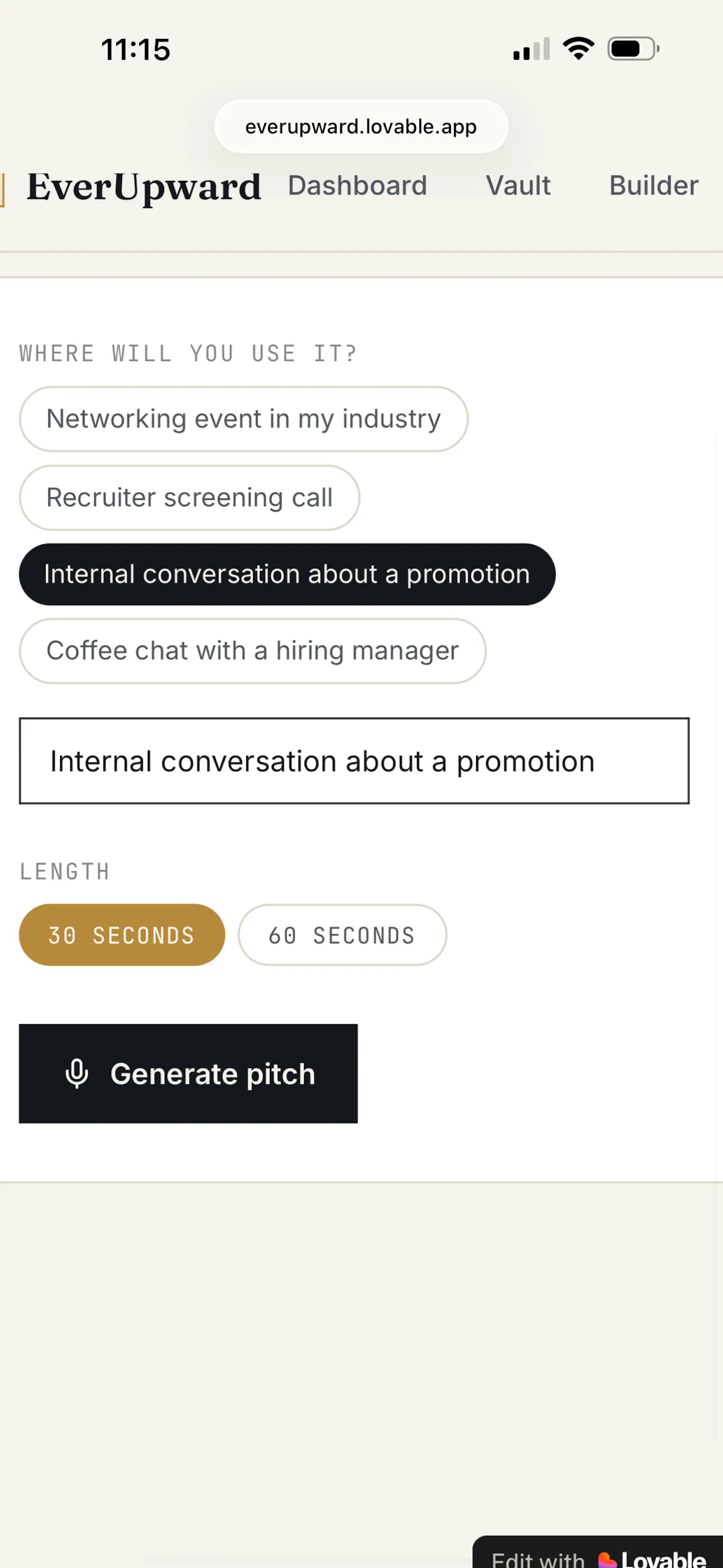723x1568 pixels.
Task: Set pitch length to 60 seconds
Action: 342,935
